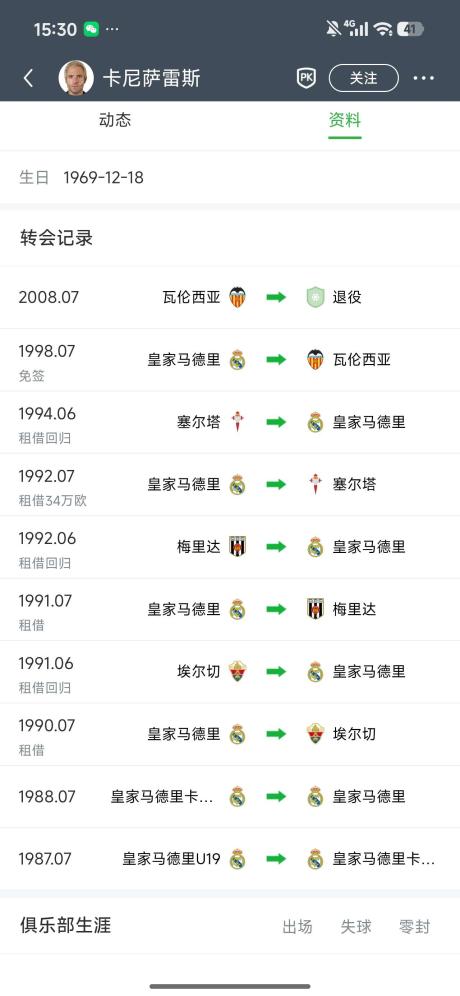
Task: Open the 1991.07 loan to 梅里达 row
Action: point(230,610)
